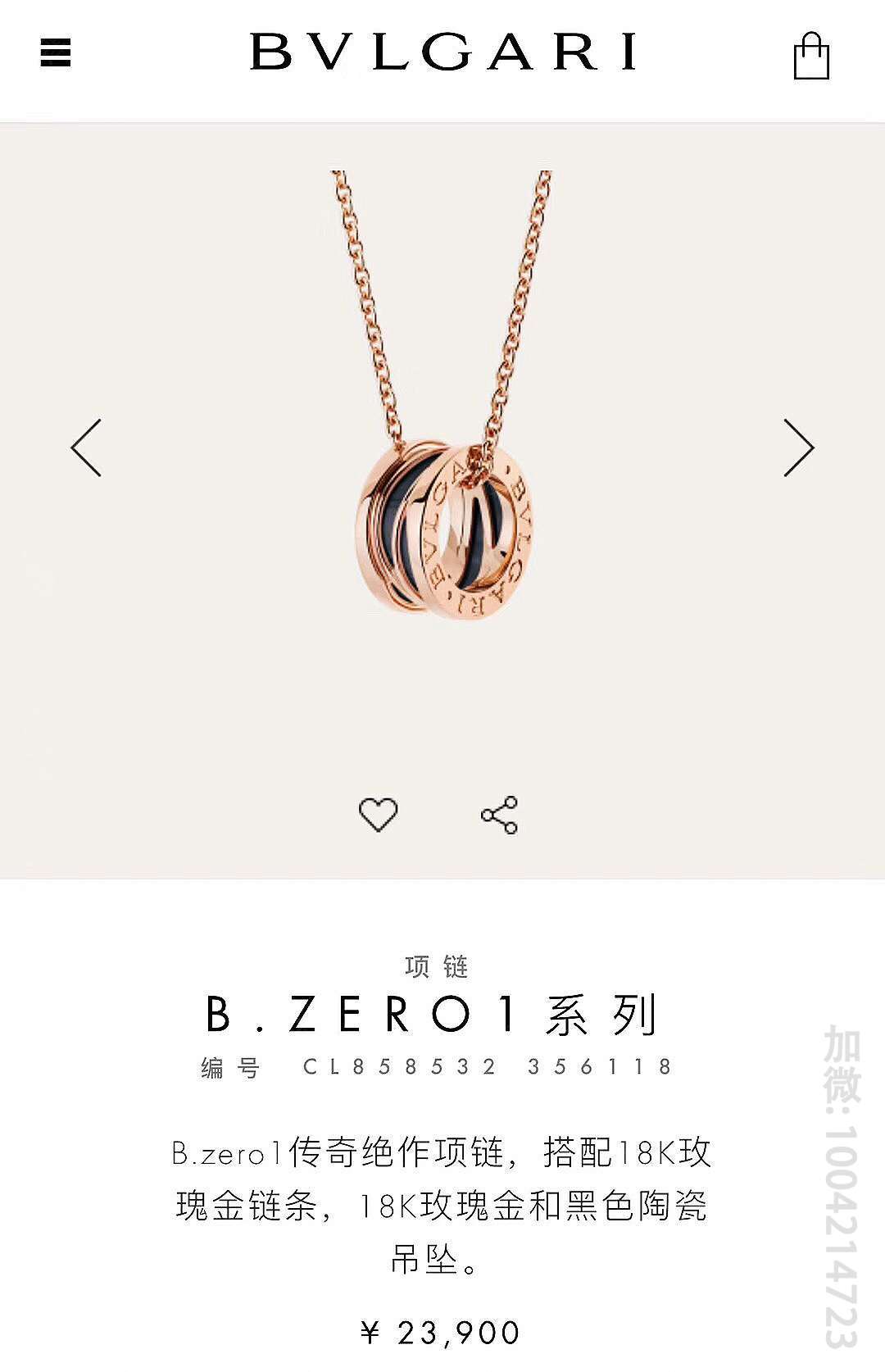Open the hamburger menu

click(55, 52)
